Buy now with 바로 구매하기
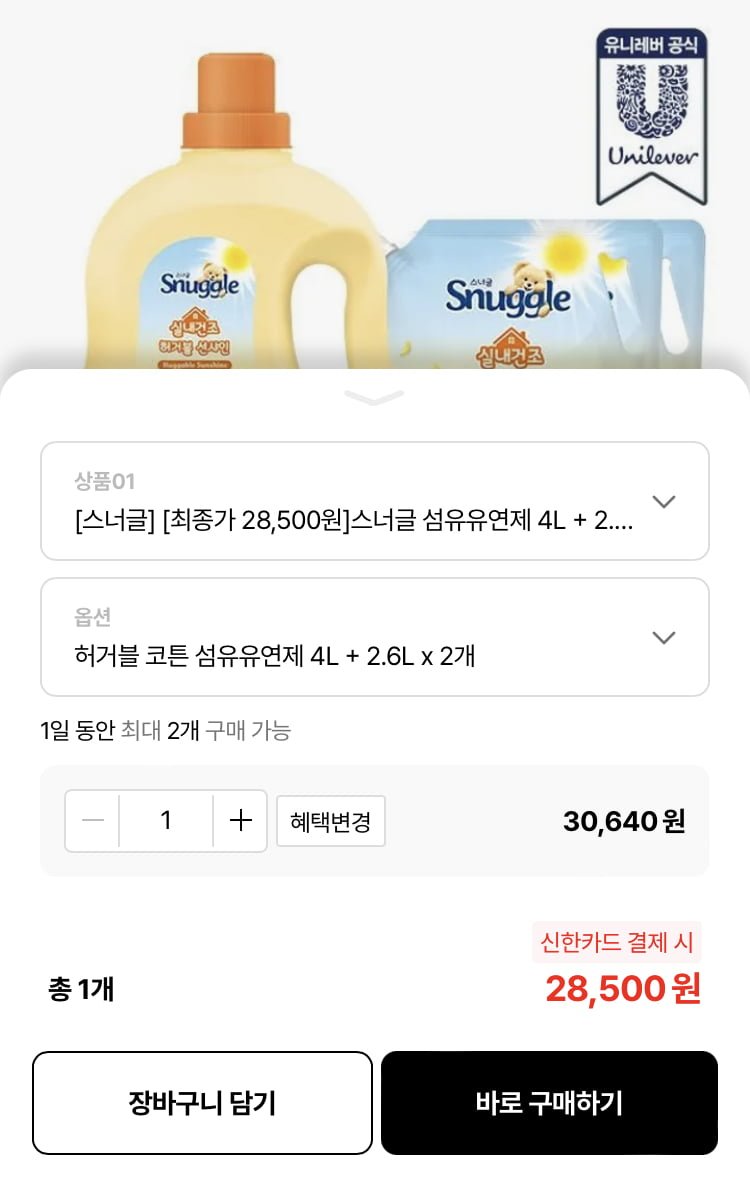The image size is (750, 1179). pyautogui.click(x=549, y=1103)
